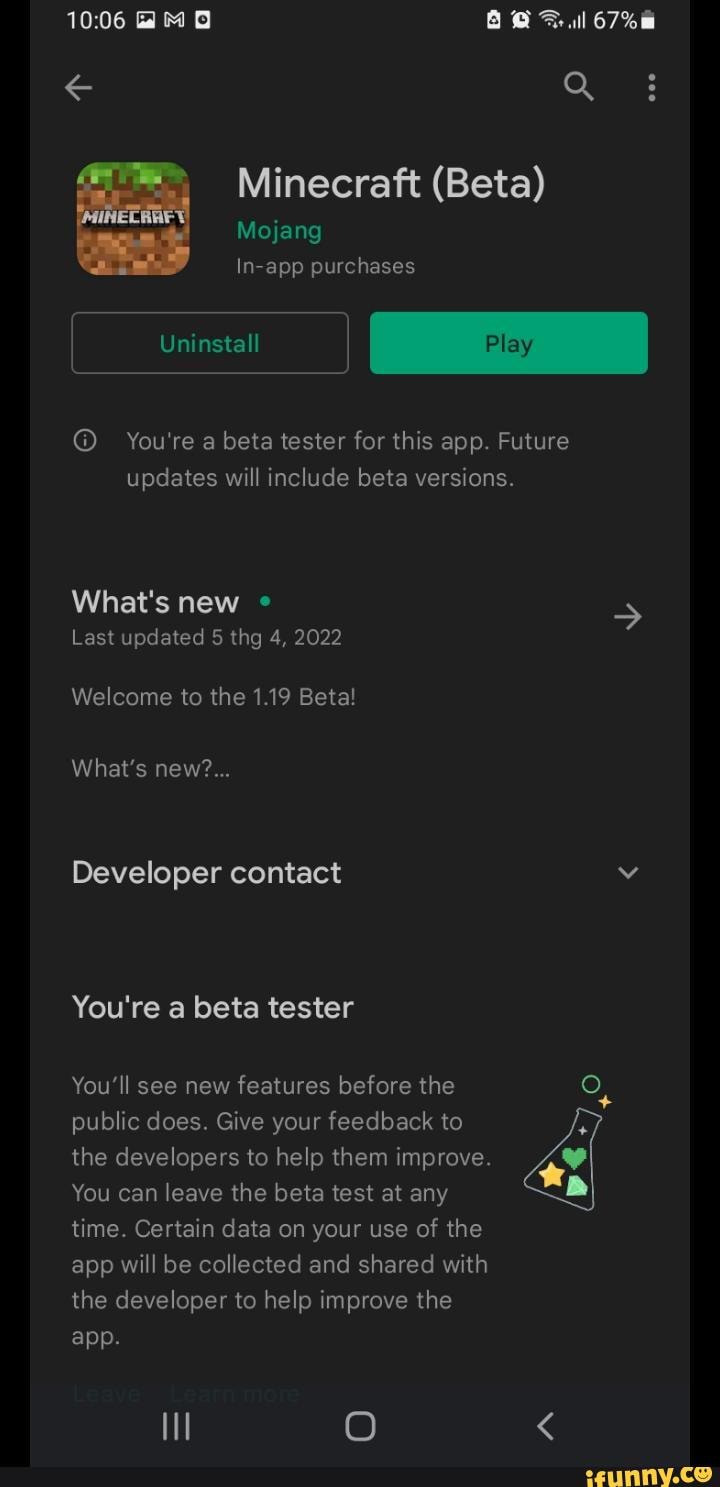Tap the Learn more link
The image size is (720, 1487).
(x=235, y=1392)
